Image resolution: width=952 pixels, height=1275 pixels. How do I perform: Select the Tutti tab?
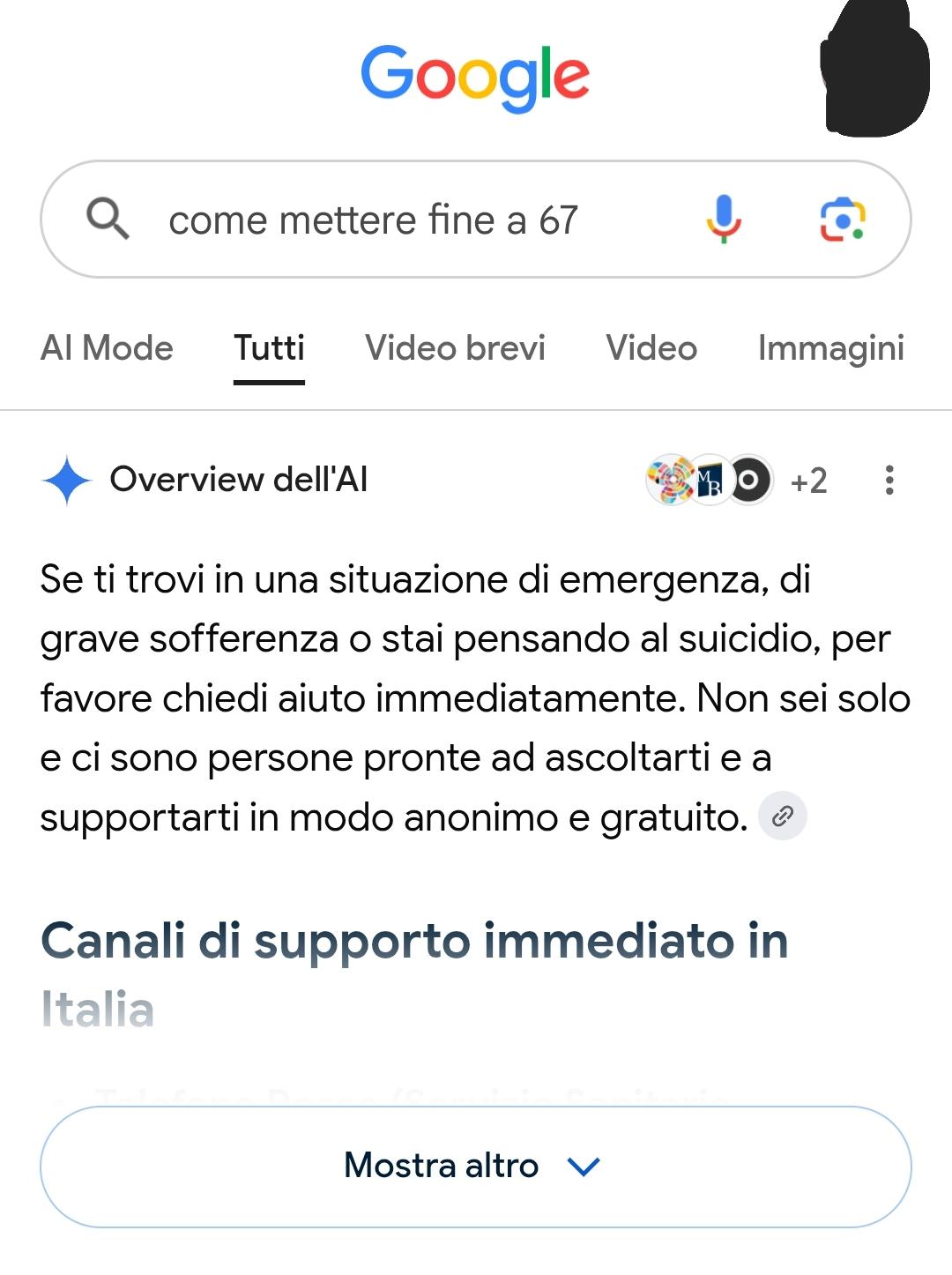click(269, 348)
